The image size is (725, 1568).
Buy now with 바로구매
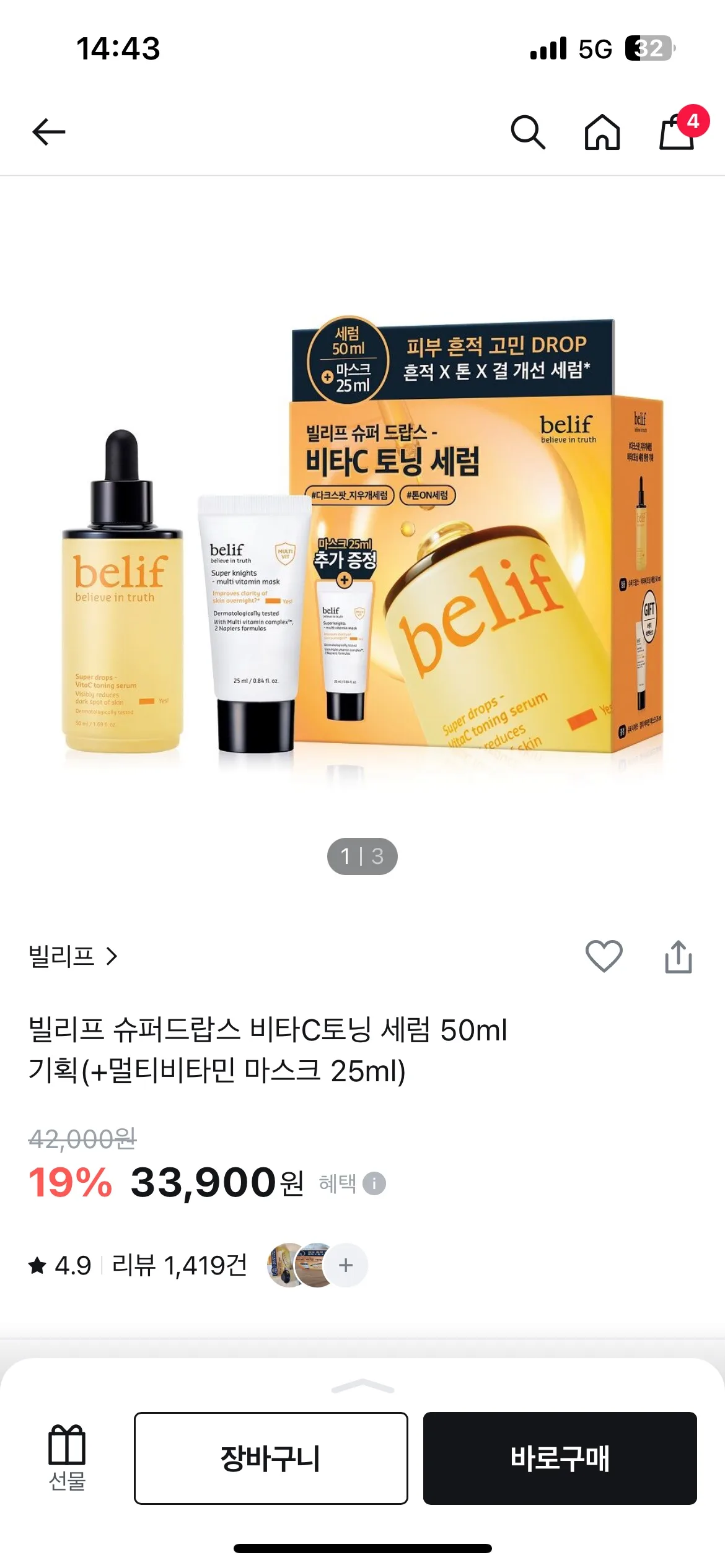tap(560, 1458)
